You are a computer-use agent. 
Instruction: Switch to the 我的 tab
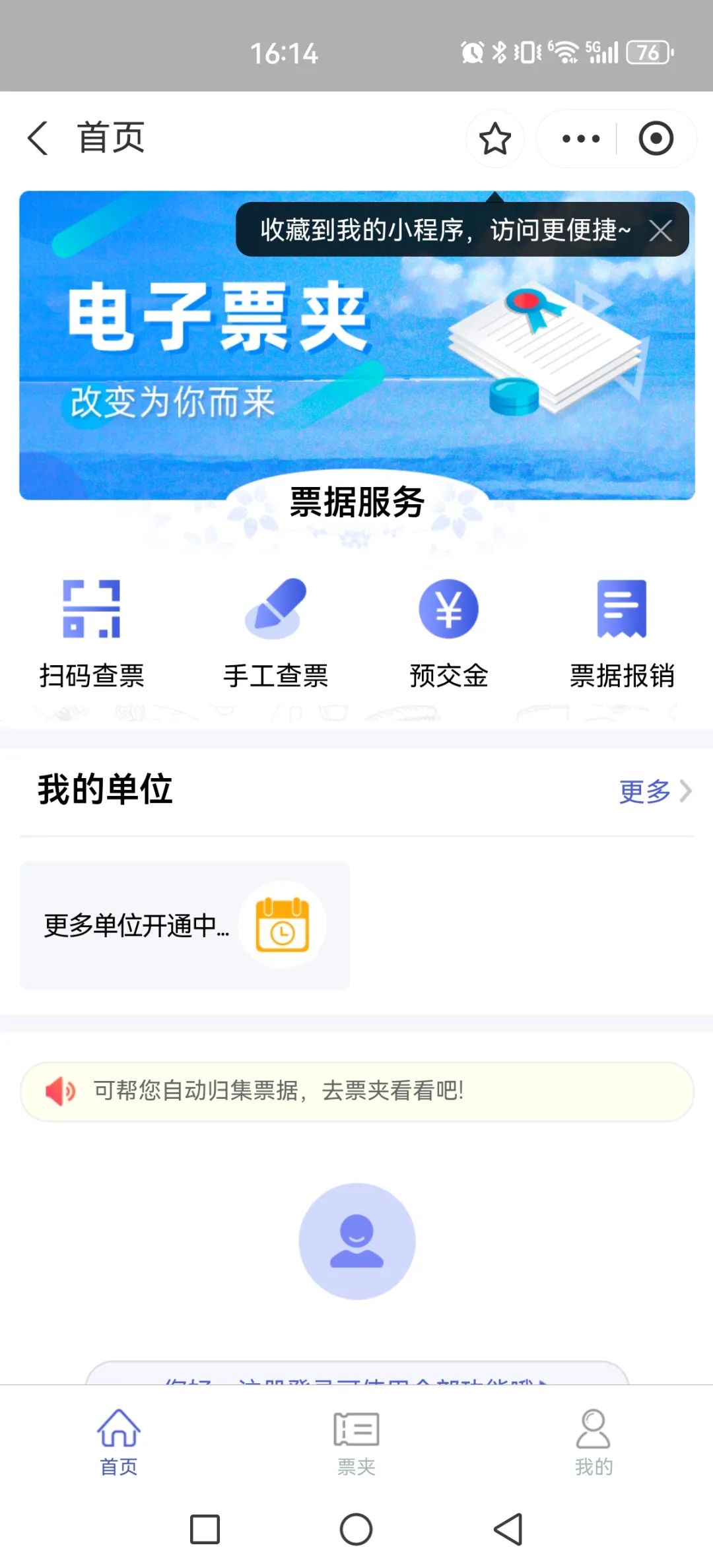(594, 1442)
